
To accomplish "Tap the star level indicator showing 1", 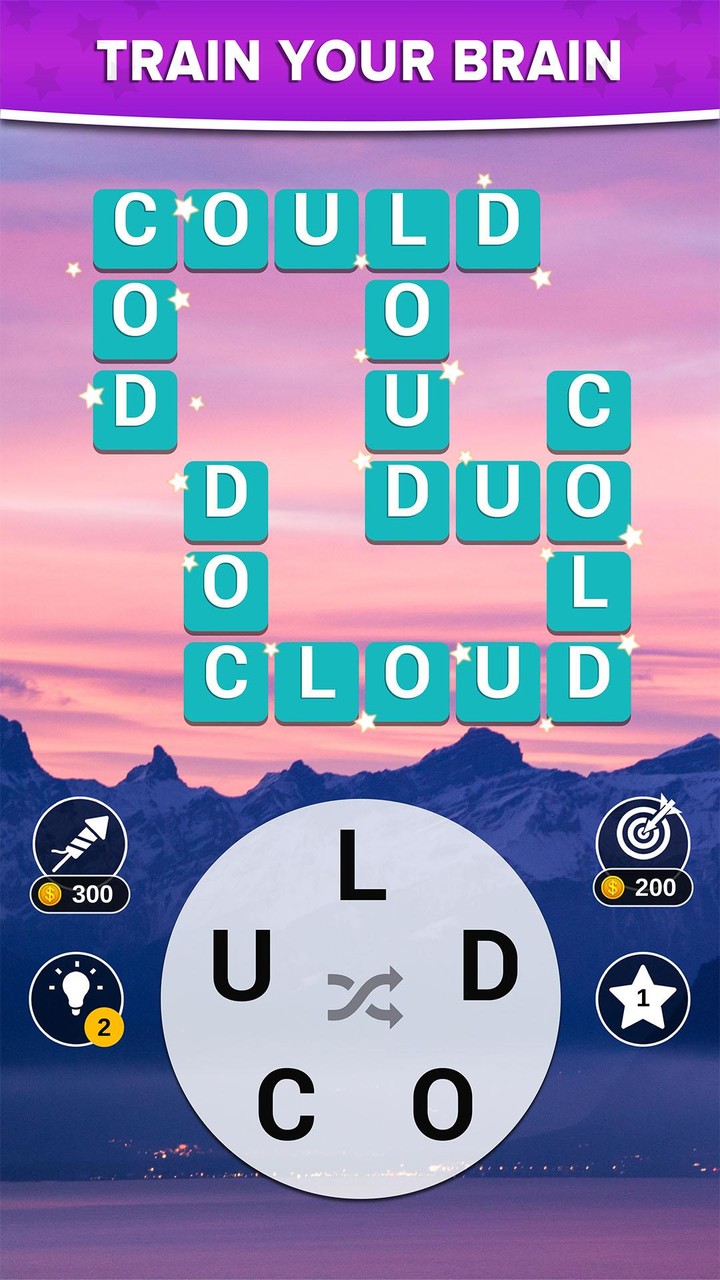I will (641, 995).
